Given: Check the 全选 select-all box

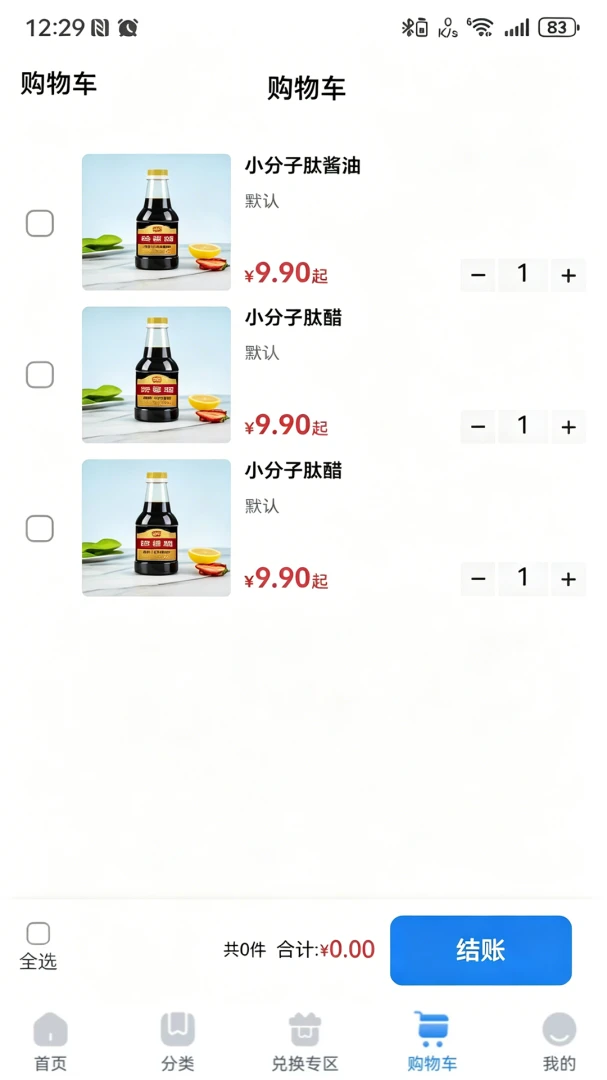Looking at the screenshot, I should point(38,934).
